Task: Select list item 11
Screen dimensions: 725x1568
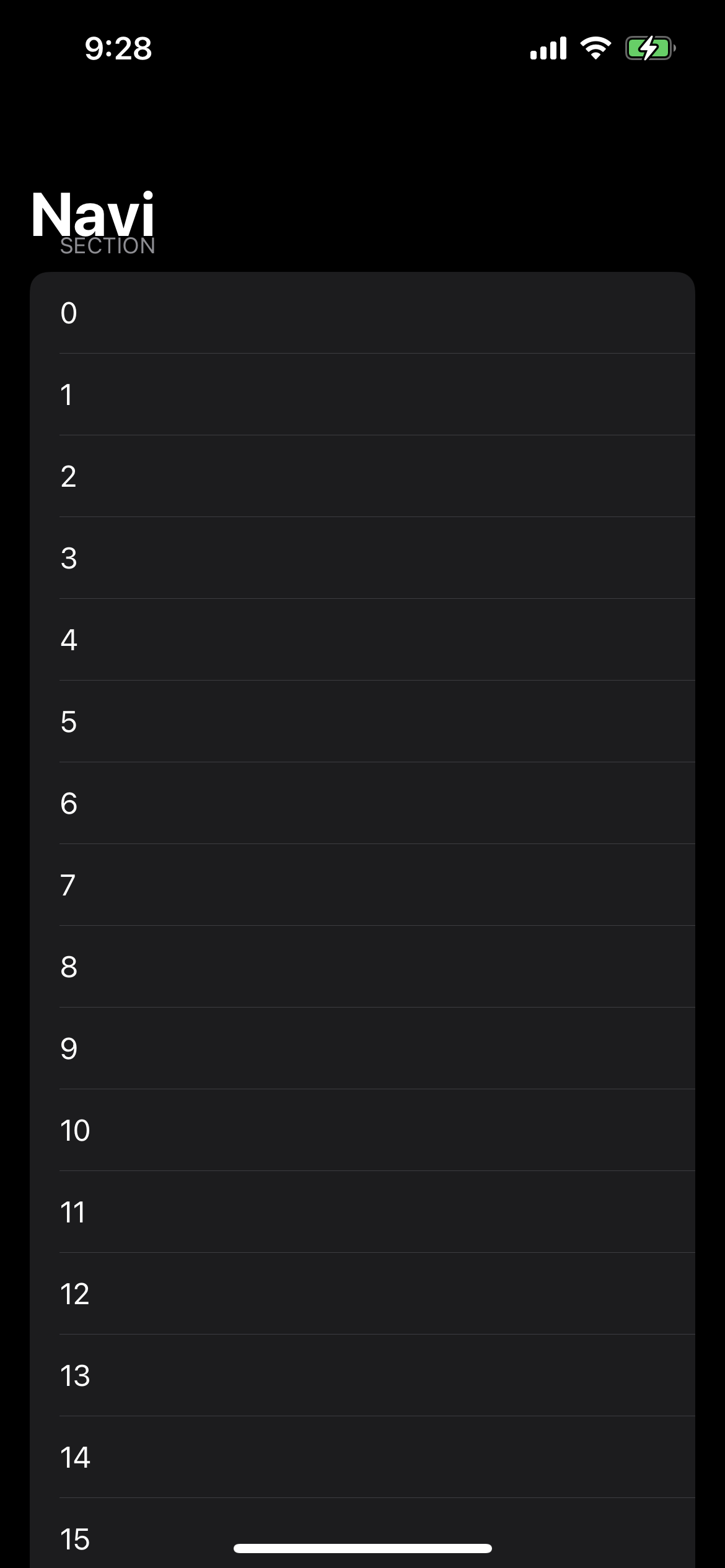Action: click(362, 1212)
